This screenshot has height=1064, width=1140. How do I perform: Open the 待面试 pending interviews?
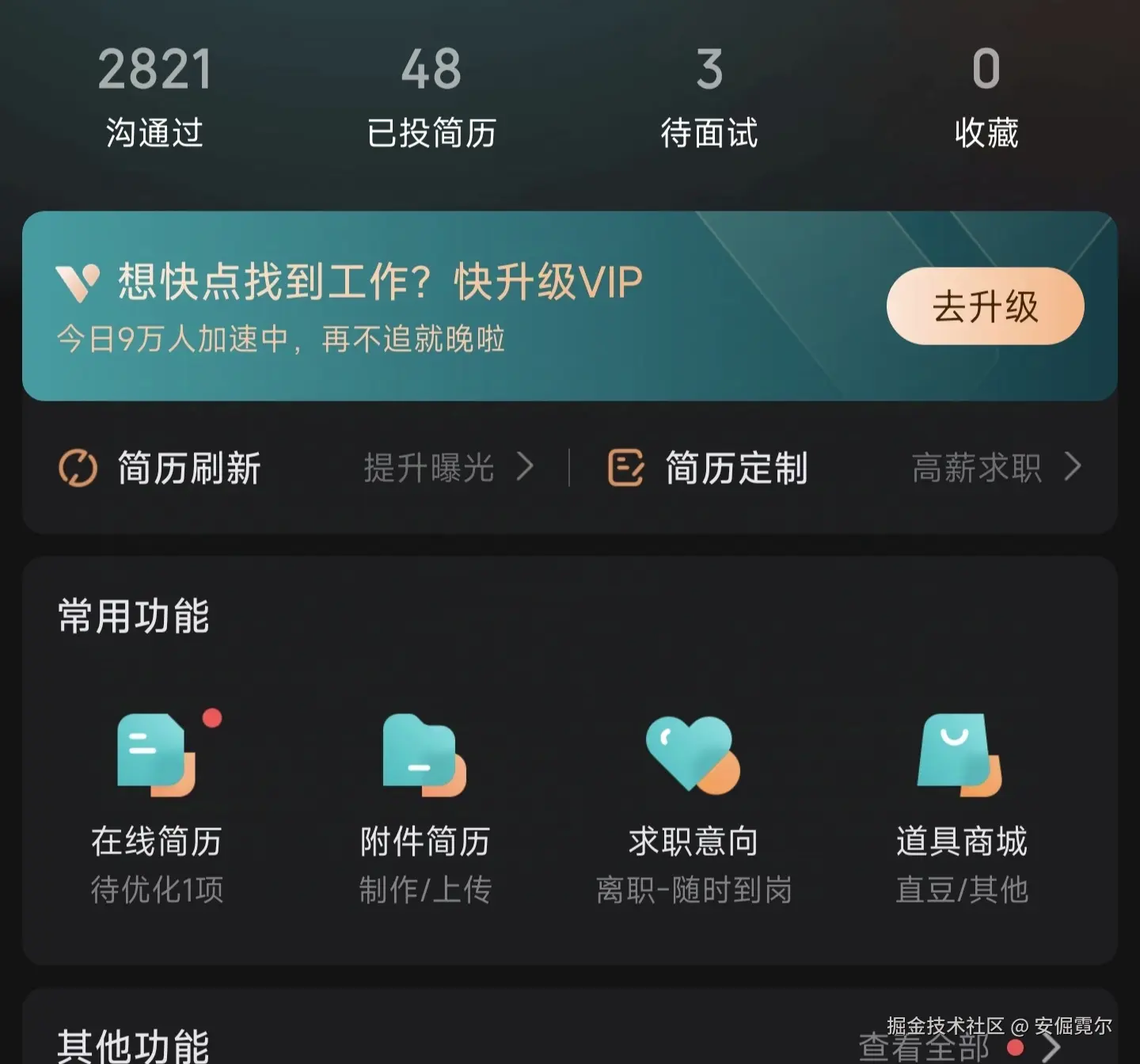click(x=709, y=97)
